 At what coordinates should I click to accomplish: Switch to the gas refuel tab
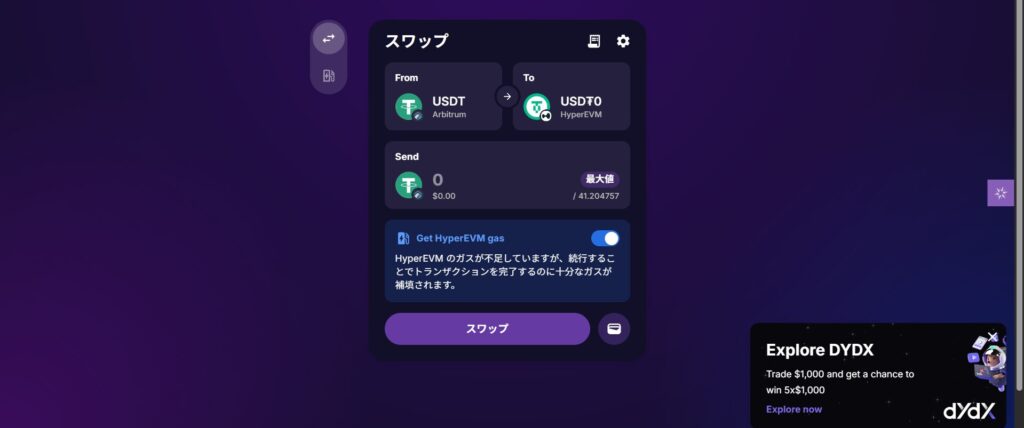tap(328, 76)
